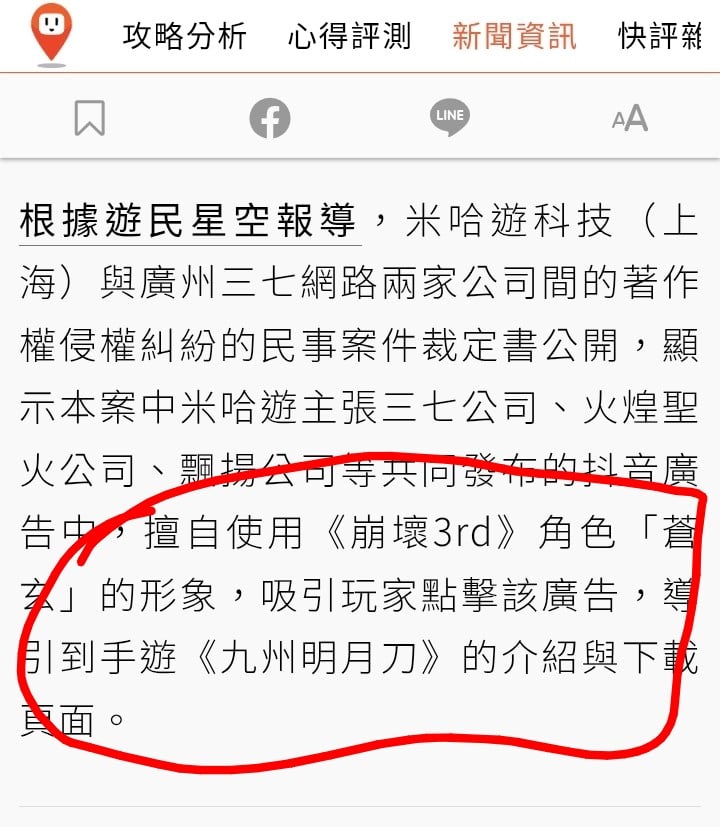Open the site logo home page

tap(50, 34)
